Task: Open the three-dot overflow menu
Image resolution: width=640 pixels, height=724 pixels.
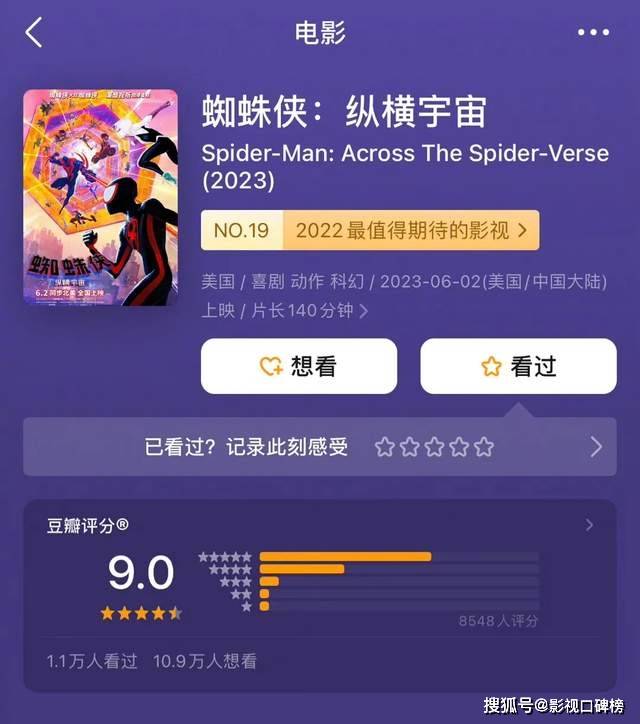Action: (x=593, y=33)
